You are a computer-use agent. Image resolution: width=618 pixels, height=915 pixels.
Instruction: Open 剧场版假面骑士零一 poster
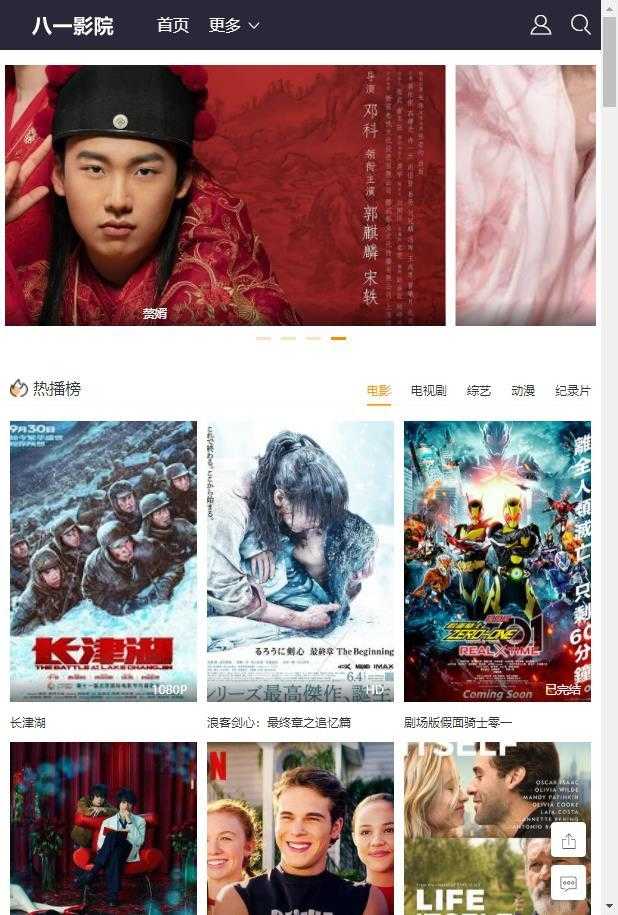pos(497,561)
